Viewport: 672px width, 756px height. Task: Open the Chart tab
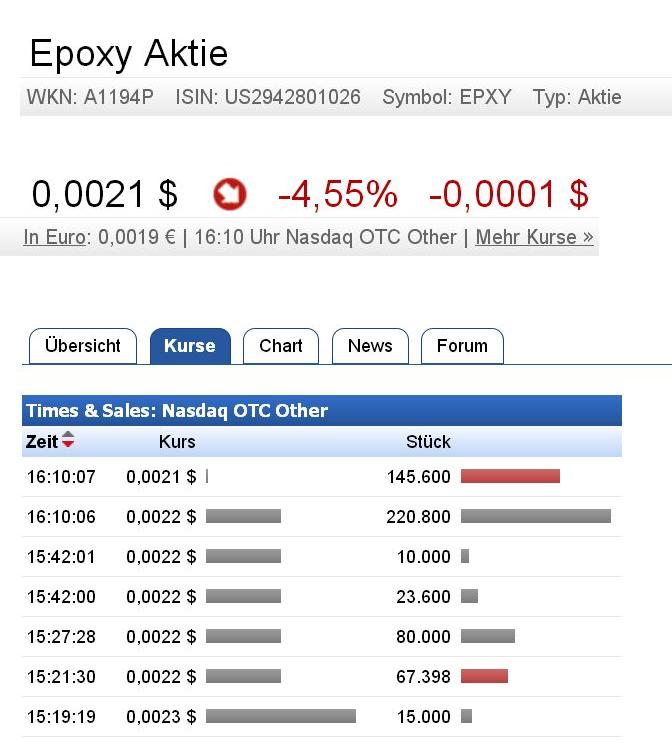(280, 346)
